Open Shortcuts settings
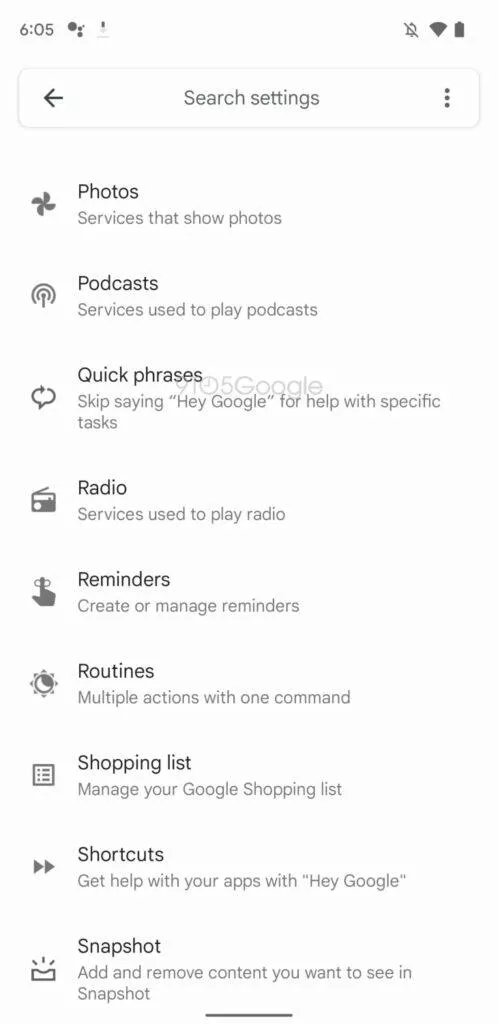The image size is (498, 1024). pyautogui.click(x=249, y=867)
